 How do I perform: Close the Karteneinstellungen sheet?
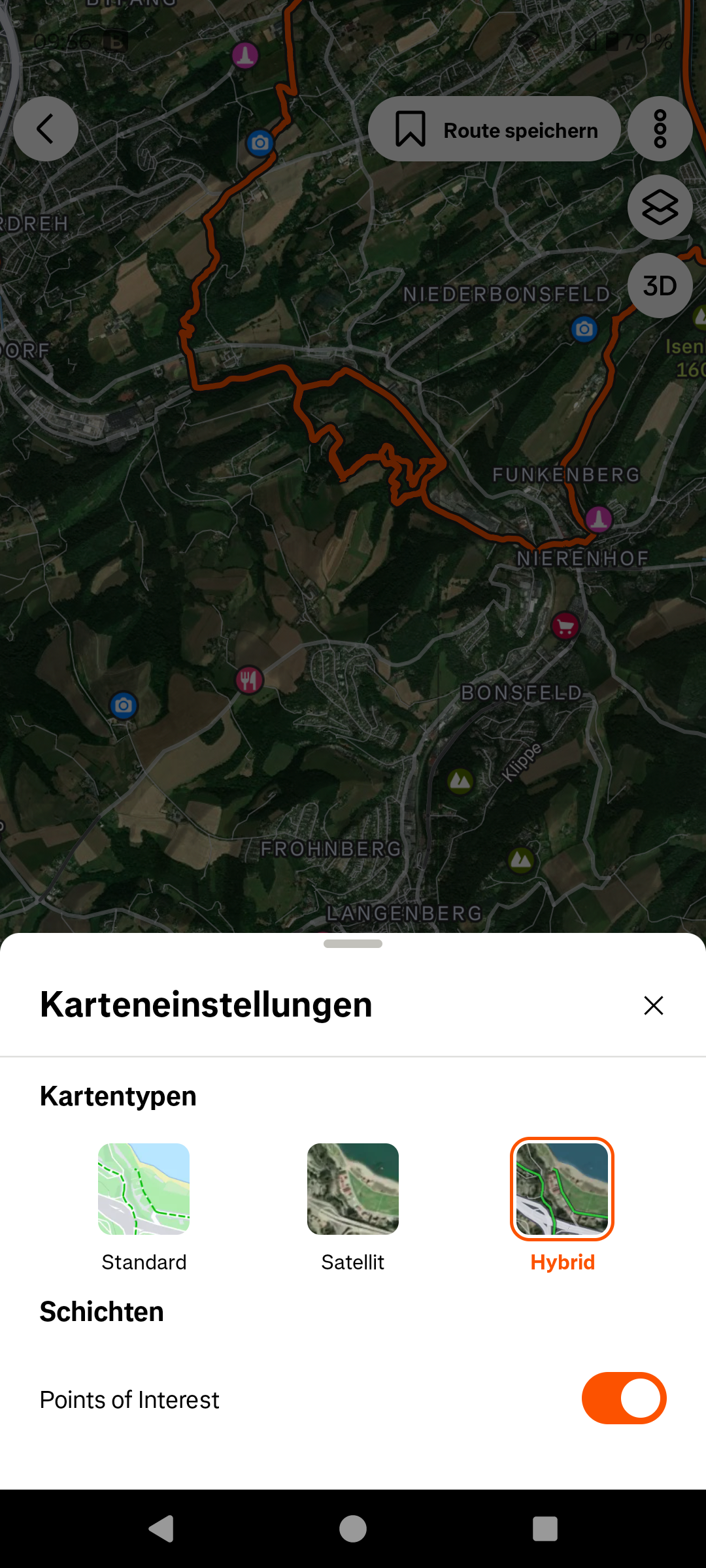pyautogui.click(x=653, y=1005)
